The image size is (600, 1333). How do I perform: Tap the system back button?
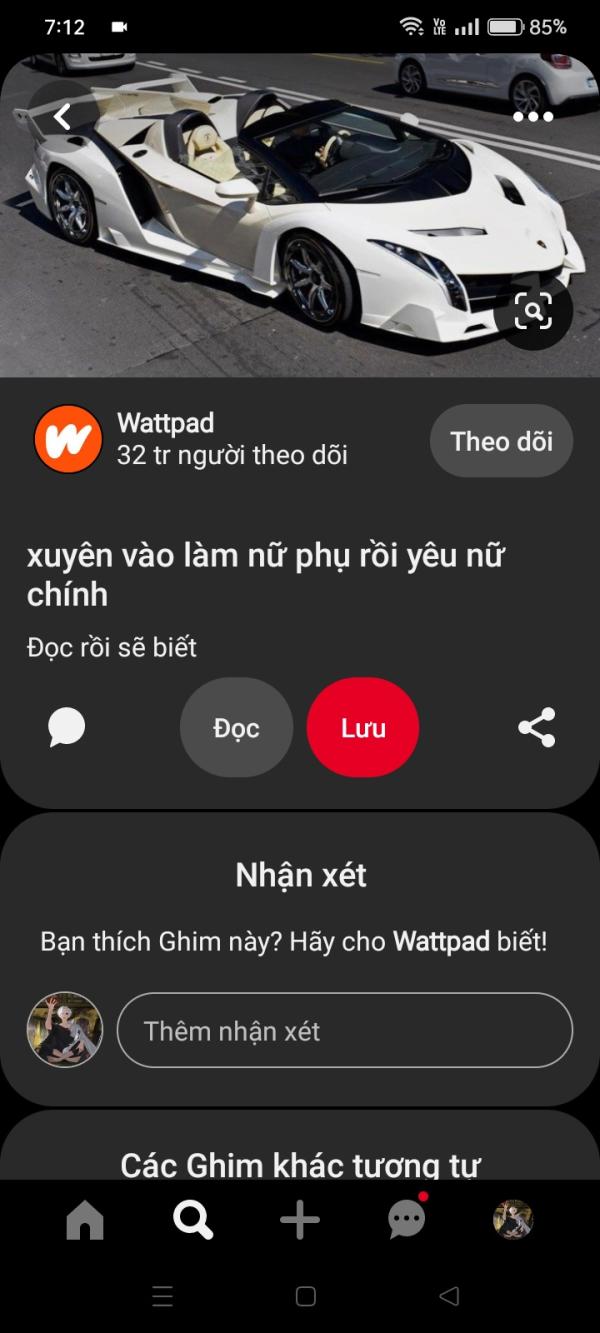449,1296
